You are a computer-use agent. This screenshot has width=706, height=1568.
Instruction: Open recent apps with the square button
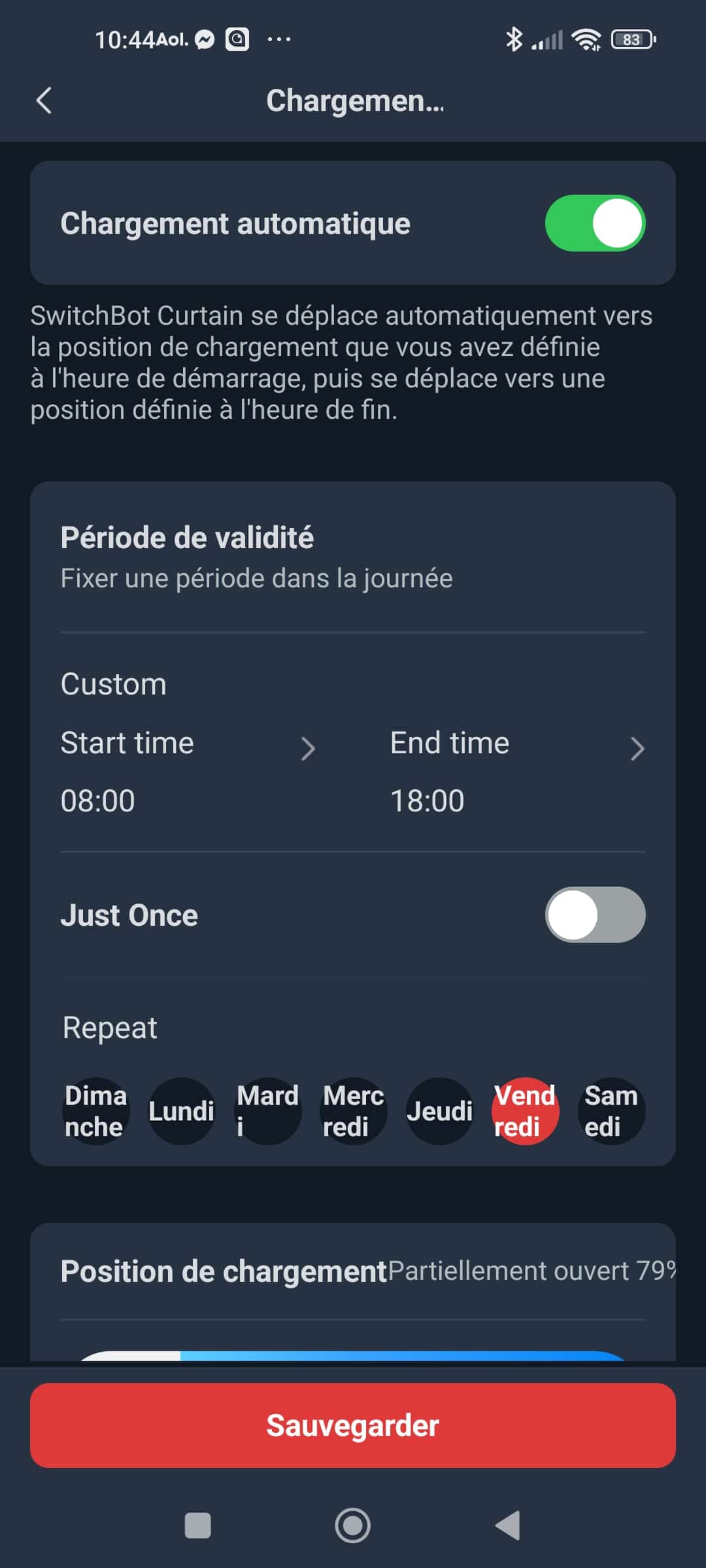click(198, 1526)
